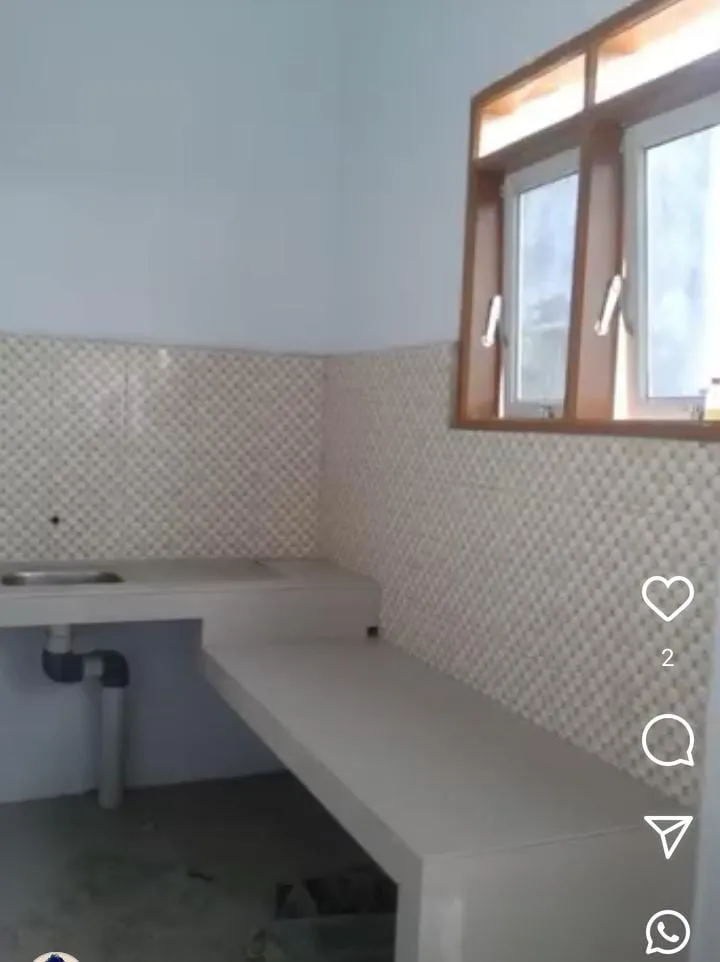Share the reel to WhatsApp
The image size is (720, 962).
(x=667, y=931)
